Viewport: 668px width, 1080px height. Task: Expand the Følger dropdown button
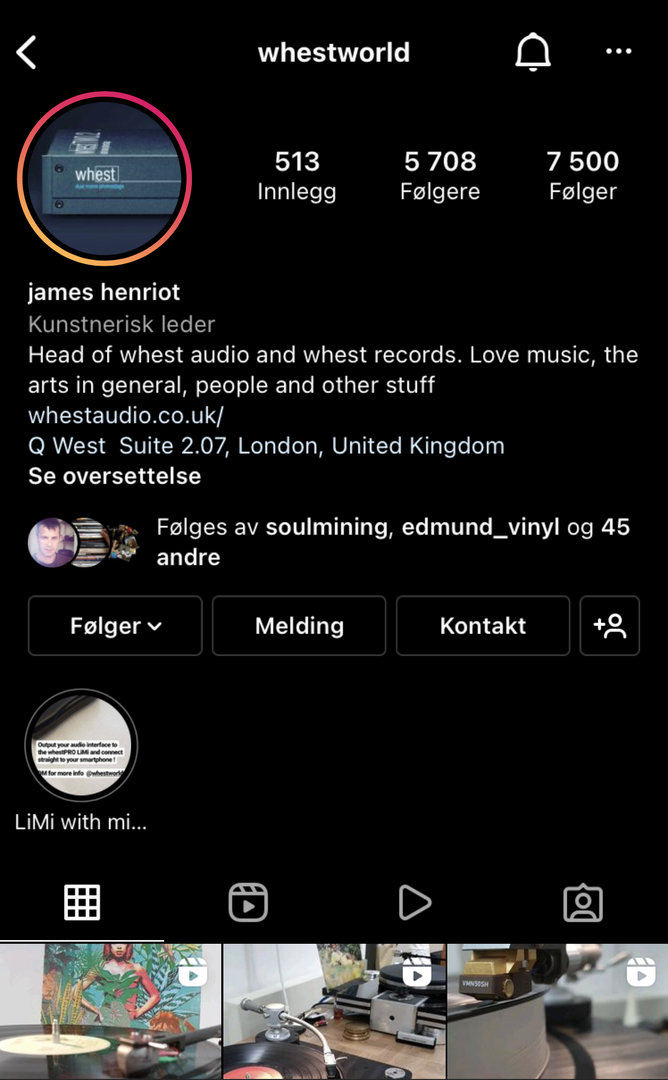115,626
